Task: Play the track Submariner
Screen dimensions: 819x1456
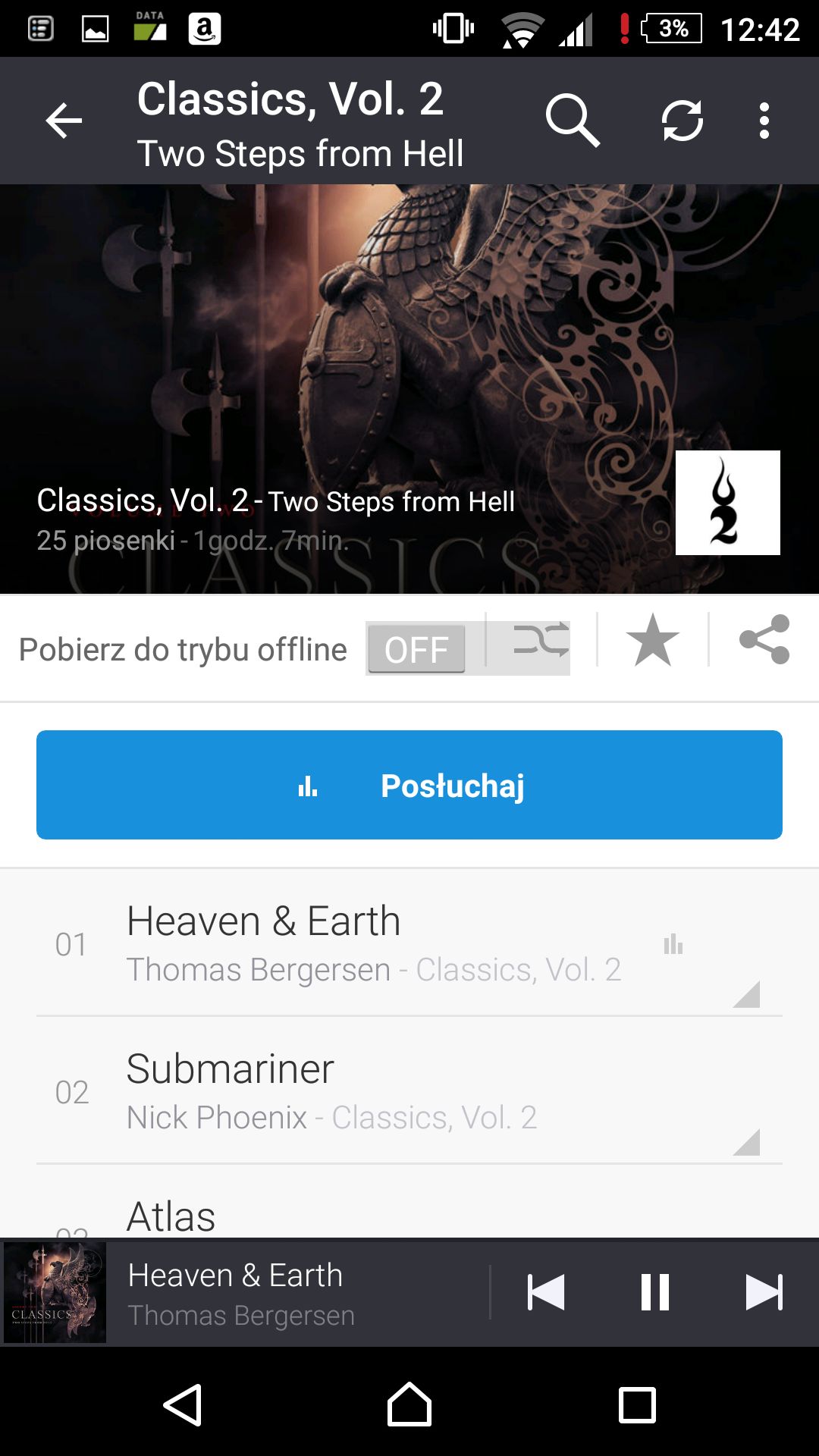Action: tap(409, 1090)
